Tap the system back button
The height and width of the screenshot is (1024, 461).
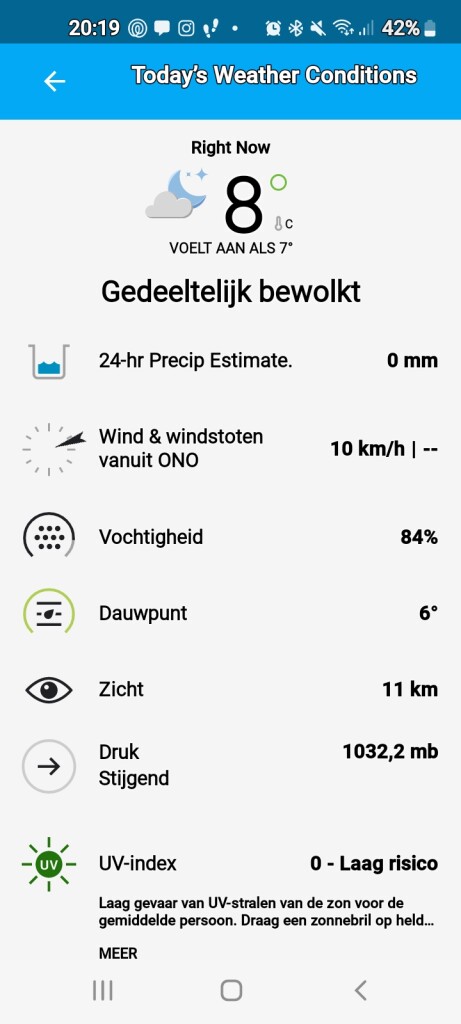pos(360,990)
